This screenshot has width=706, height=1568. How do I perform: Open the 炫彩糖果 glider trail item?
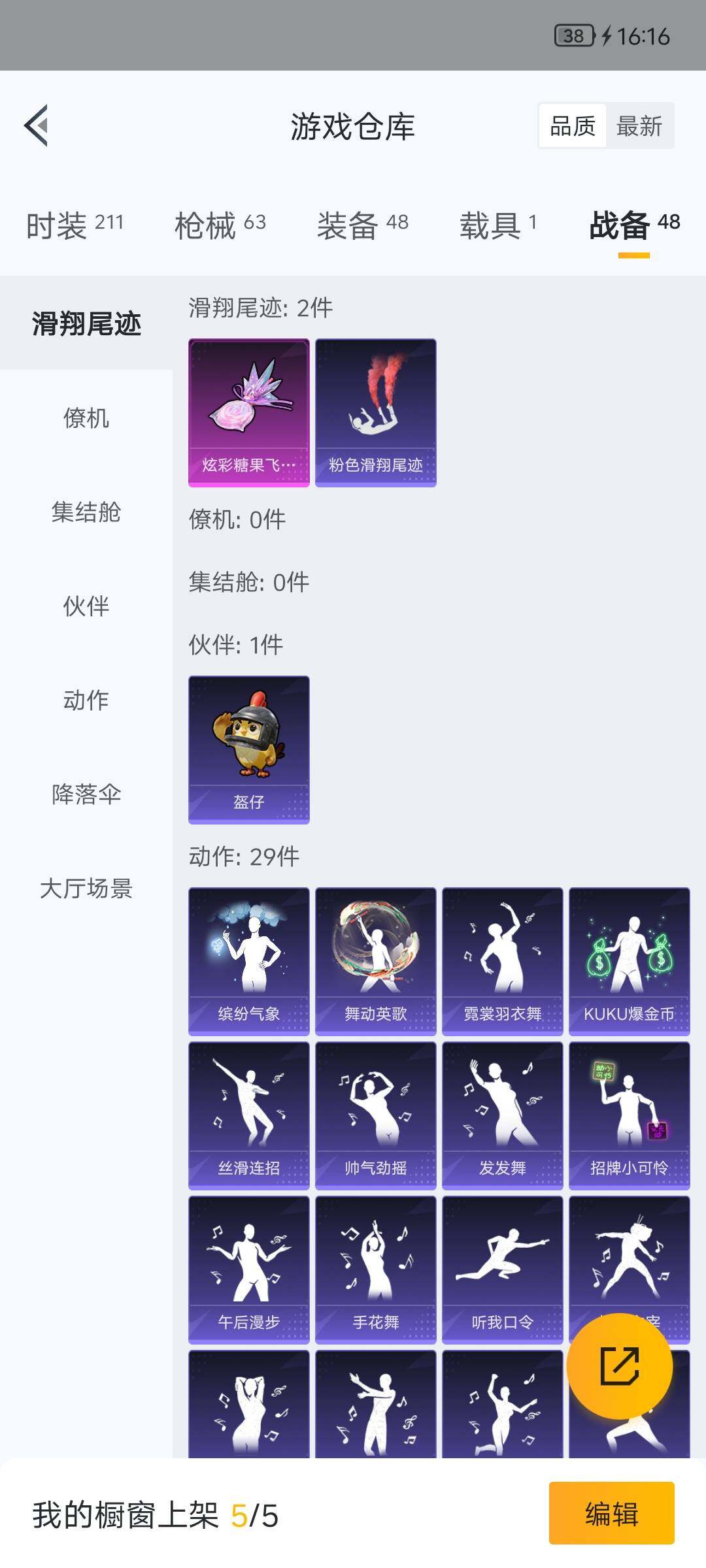coord(248,410)
